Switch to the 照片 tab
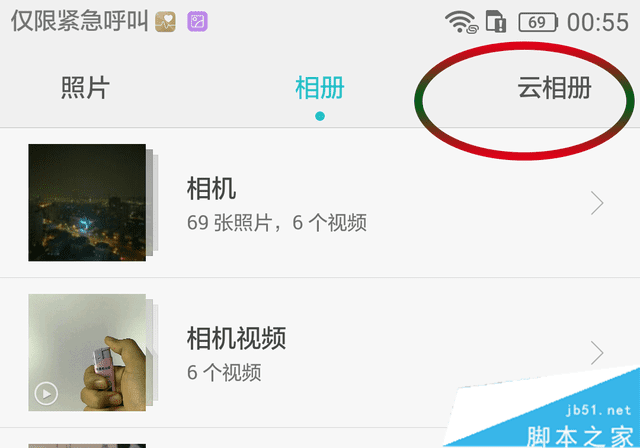The height and width of the screenshot is (448, 640). pos(85,88)
